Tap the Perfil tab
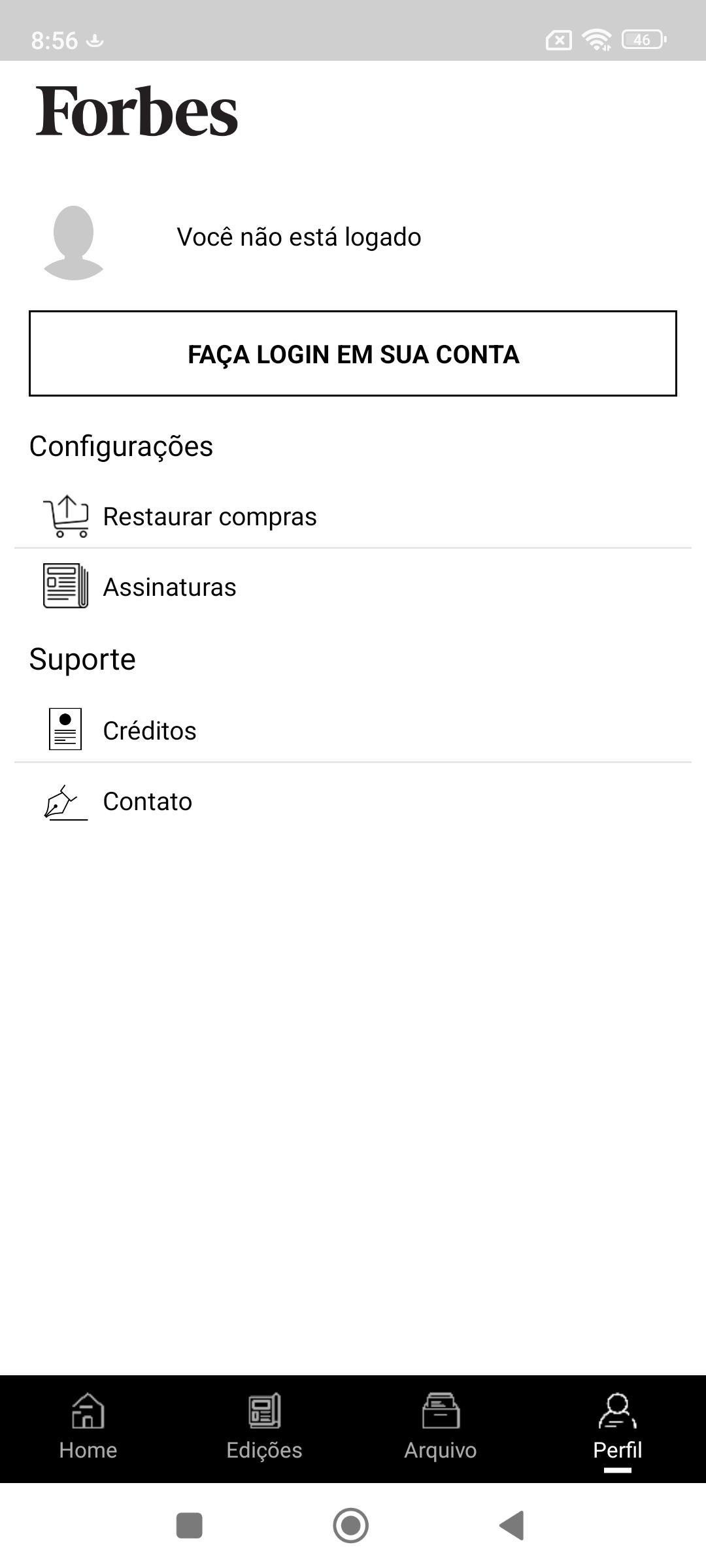Image resolution: width=706 pixels, height=1568 pixels. pos(617,1428)
